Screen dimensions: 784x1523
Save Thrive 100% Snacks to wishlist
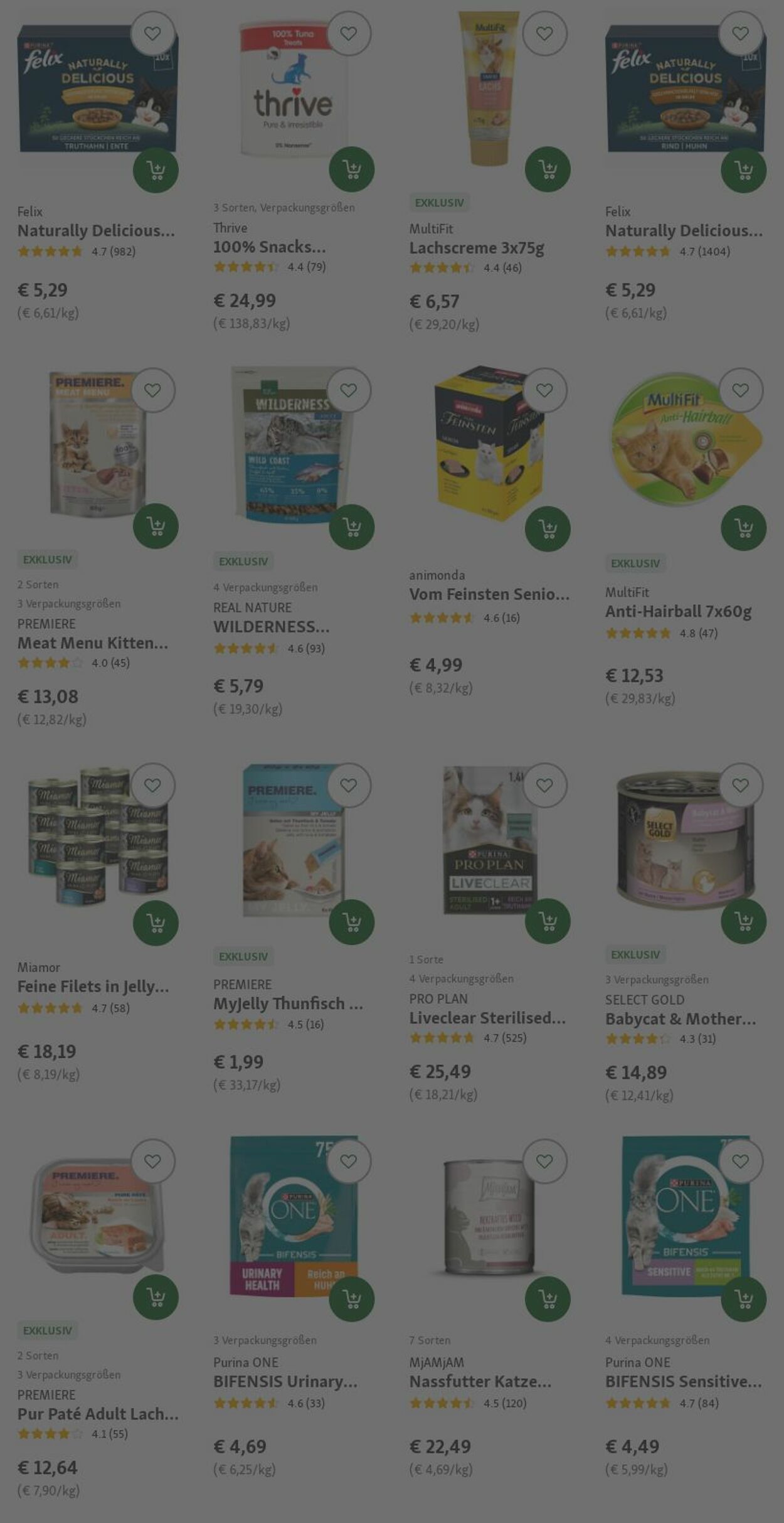pyautogui.click(x=349, y=33)
